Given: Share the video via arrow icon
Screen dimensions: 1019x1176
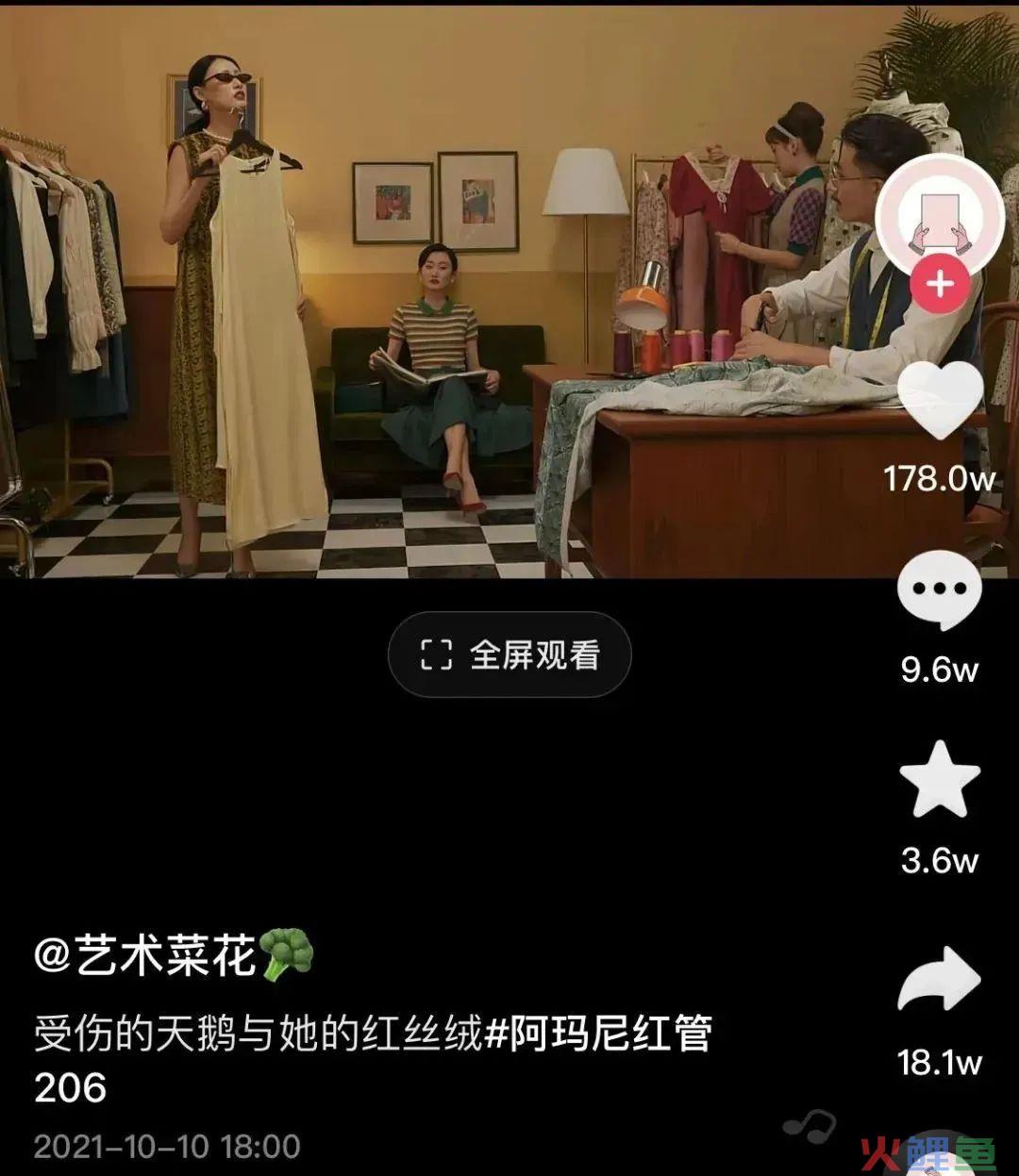Looking at the screenshot, I should (x=939, y=980).
